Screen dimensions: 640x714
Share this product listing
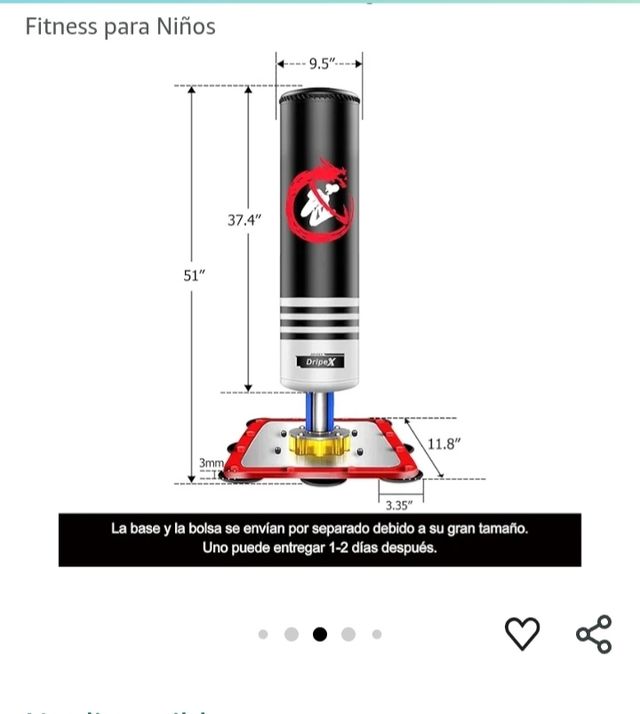593,634
